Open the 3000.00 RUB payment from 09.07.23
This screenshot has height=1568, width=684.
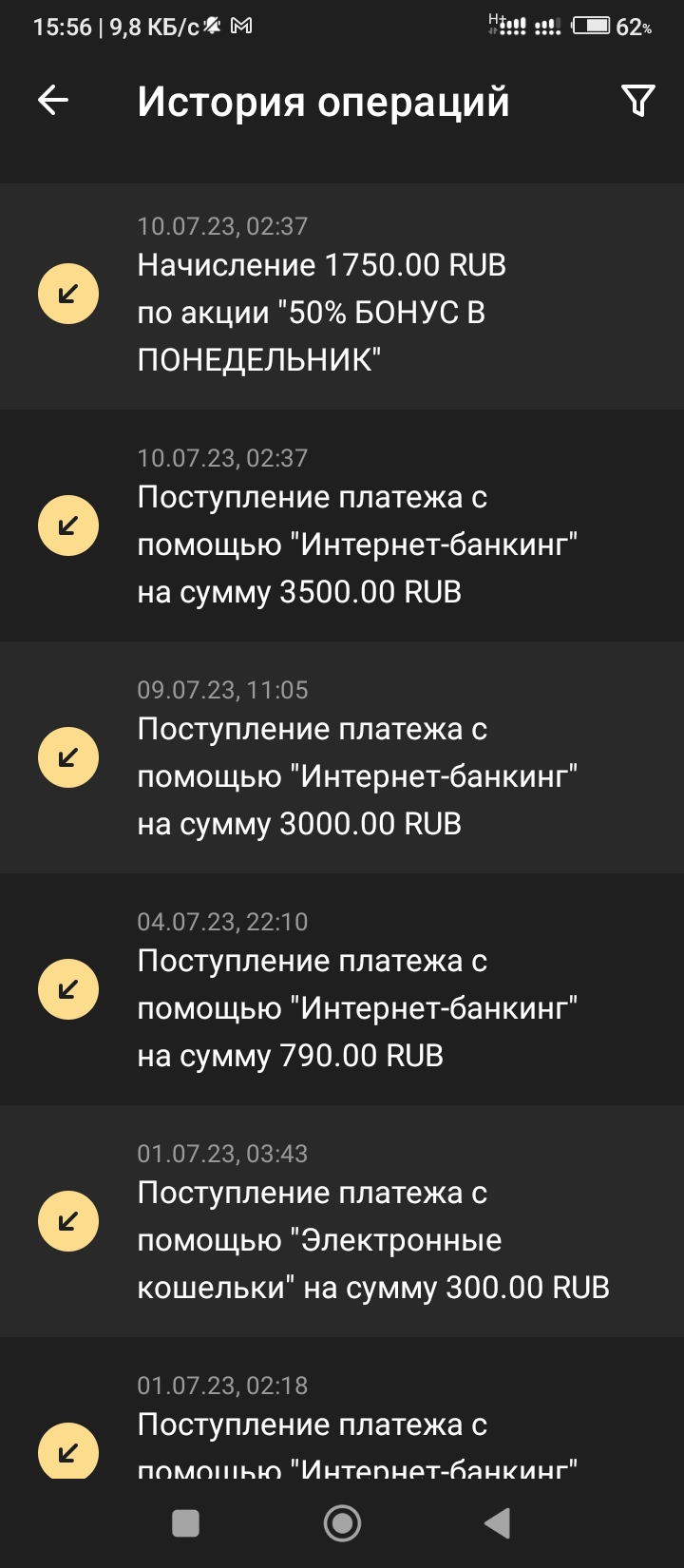(342, 757)
